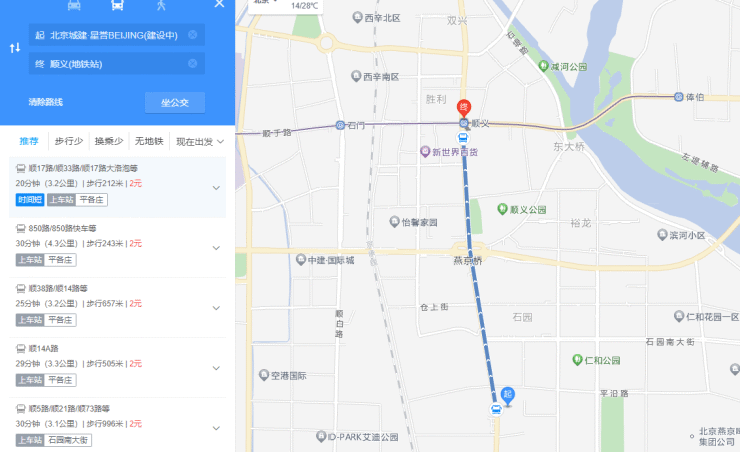Close the route planning panel
The width and height of the screenshot is (740, 452).
[x=219, y=4]
